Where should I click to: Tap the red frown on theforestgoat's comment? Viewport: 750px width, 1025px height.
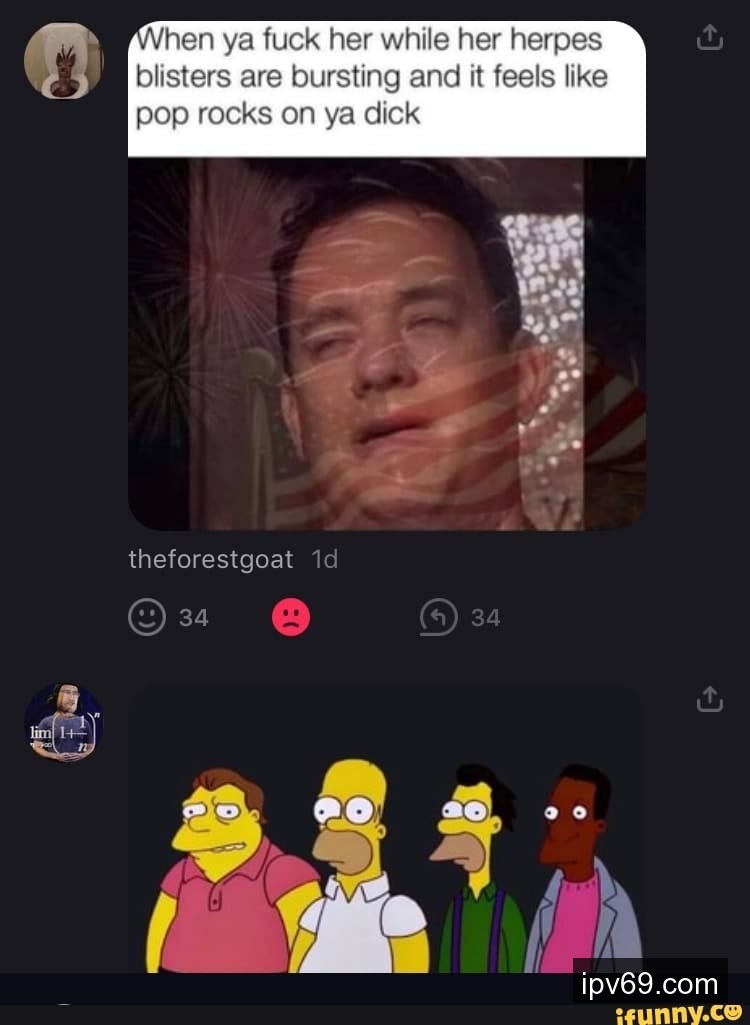(291, 618)
